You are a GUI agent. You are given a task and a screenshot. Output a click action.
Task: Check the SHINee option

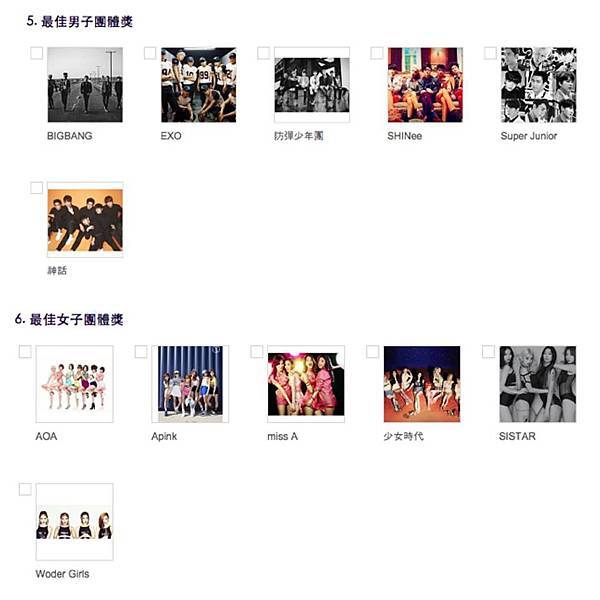376,53
